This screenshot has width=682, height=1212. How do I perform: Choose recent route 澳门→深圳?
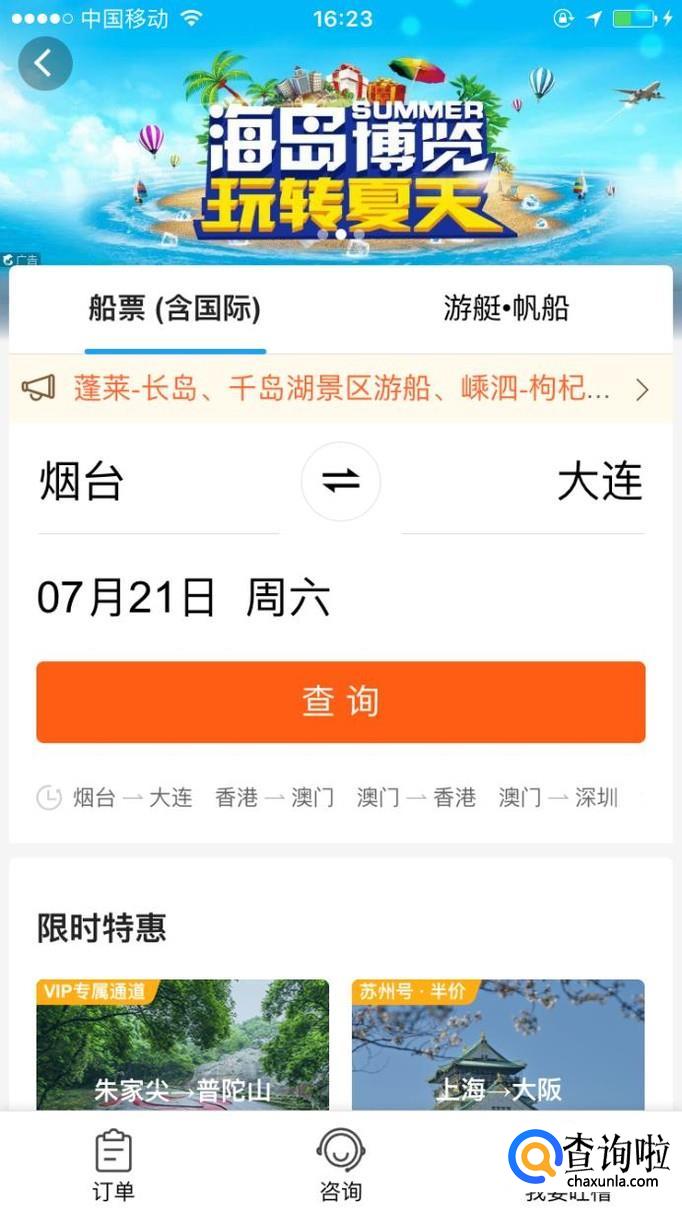click(x=559, y=798)
